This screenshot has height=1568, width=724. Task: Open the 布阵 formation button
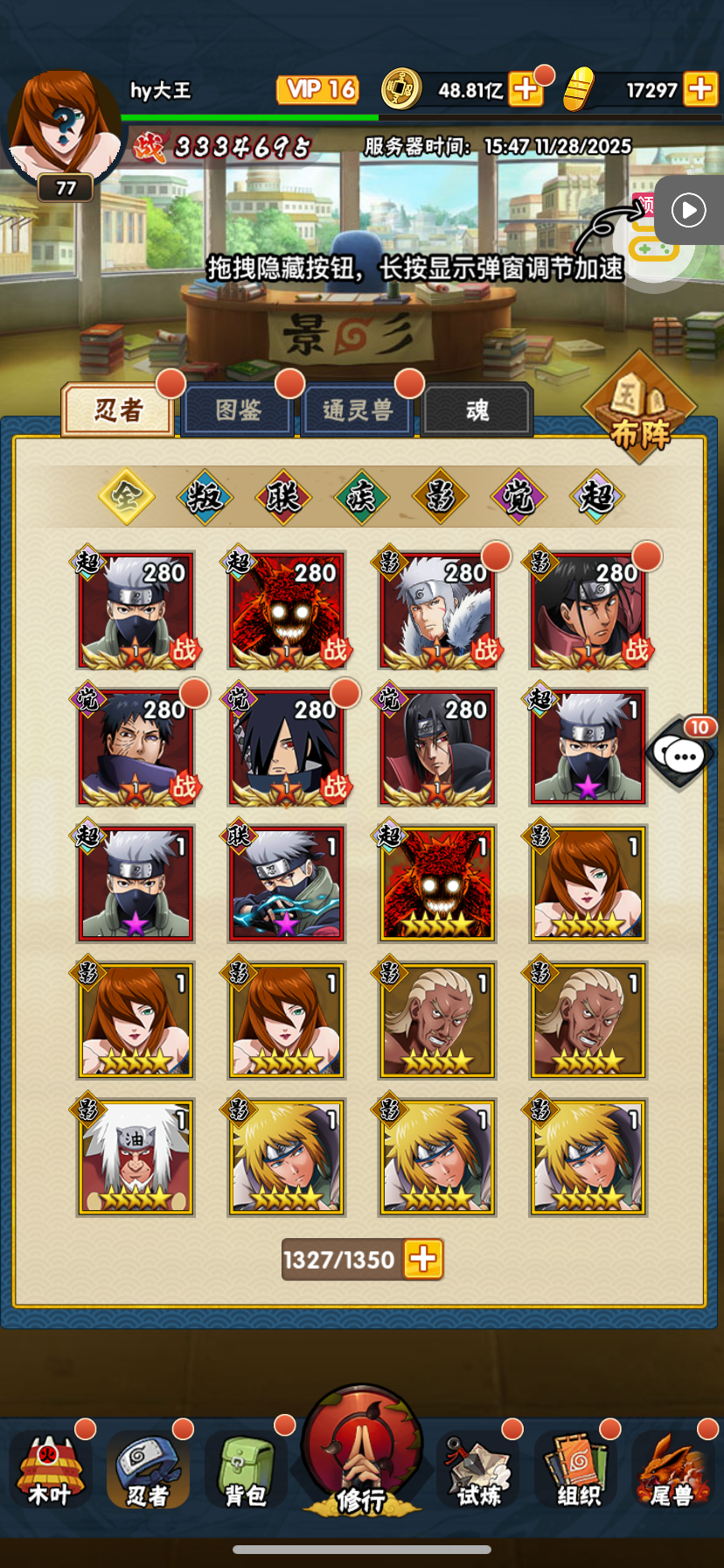(x=640, y=409)
